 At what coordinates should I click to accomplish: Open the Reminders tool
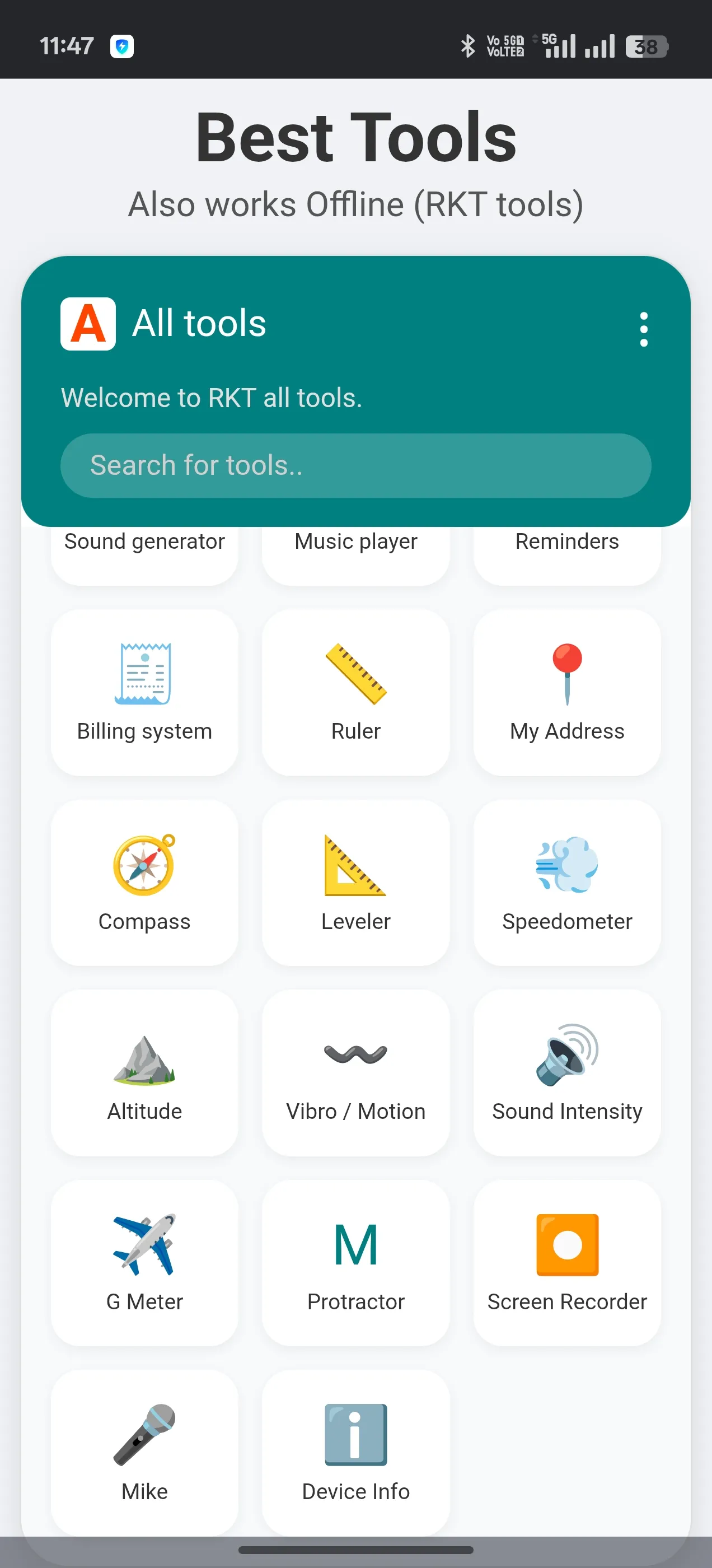[566, 553]
